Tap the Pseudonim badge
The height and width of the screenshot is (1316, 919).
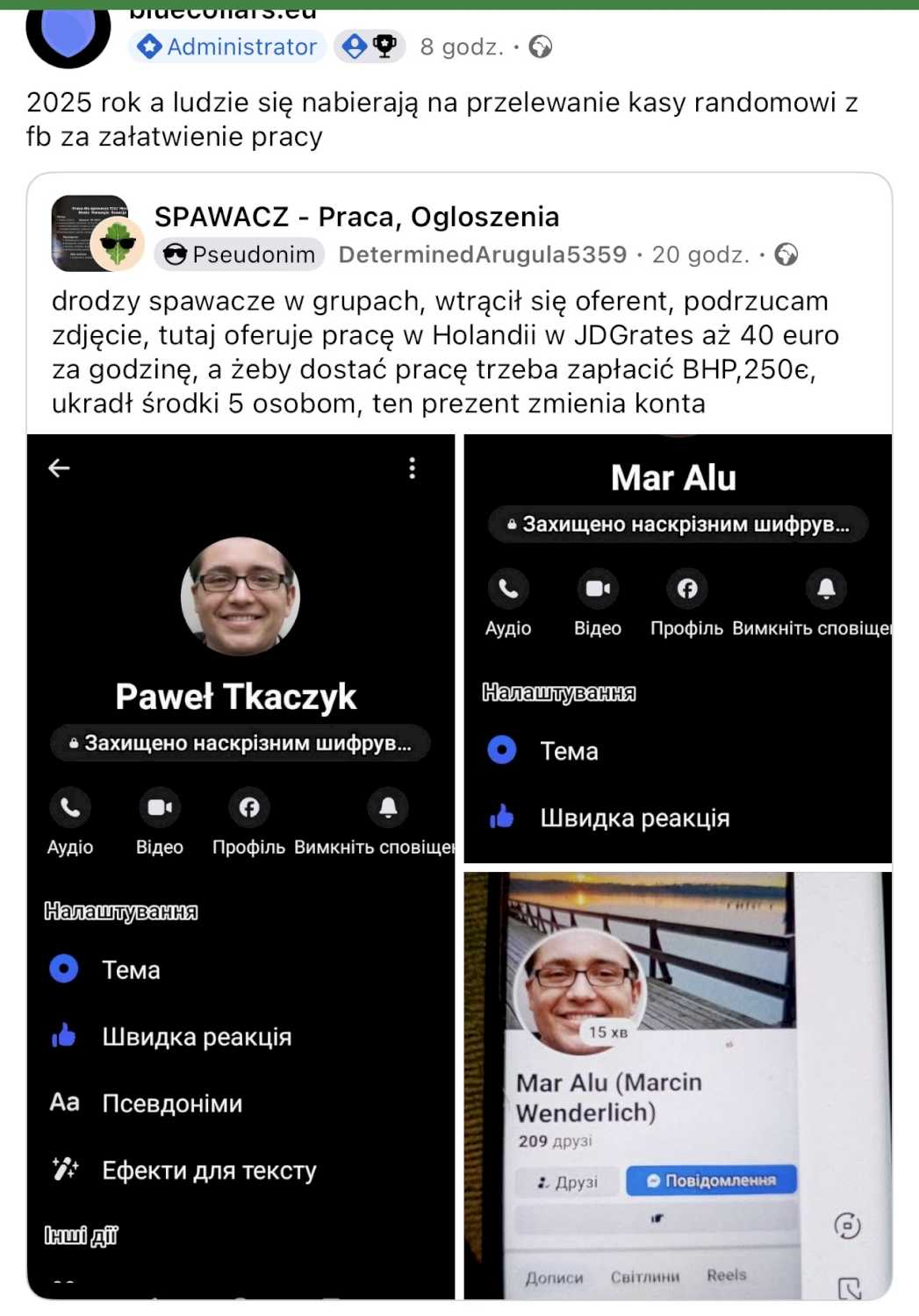[240, 254]
